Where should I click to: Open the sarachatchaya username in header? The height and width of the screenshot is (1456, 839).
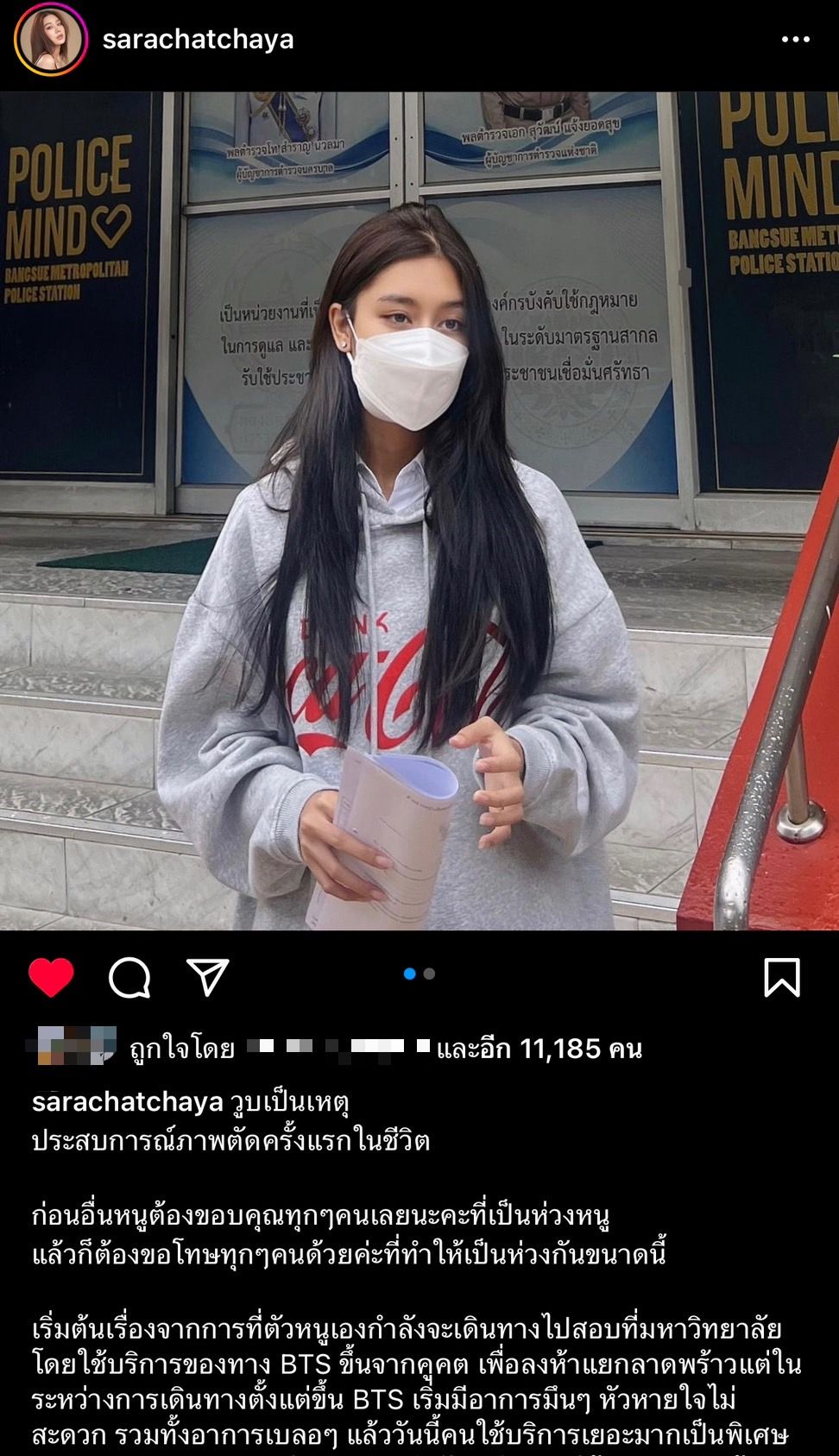tap(198, 40)
